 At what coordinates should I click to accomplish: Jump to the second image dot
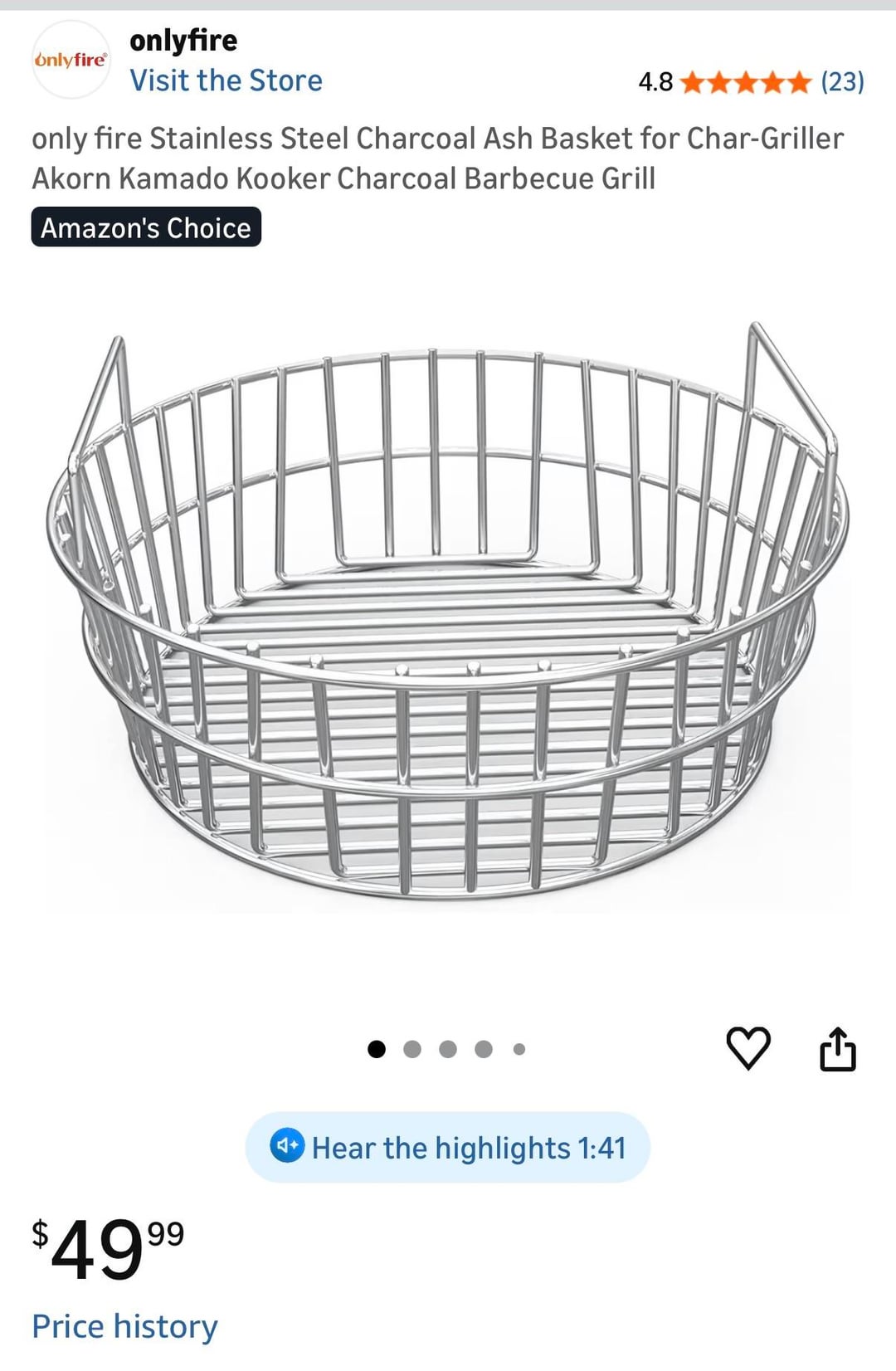point(412,1049)
